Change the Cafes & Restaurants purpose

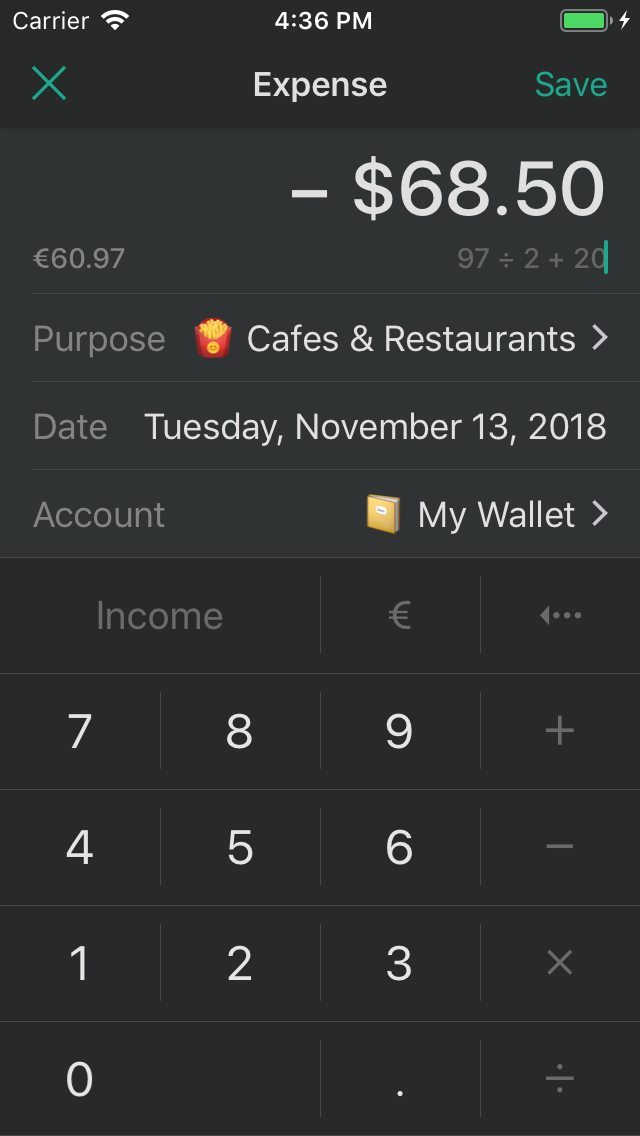(x=410, y=339)
